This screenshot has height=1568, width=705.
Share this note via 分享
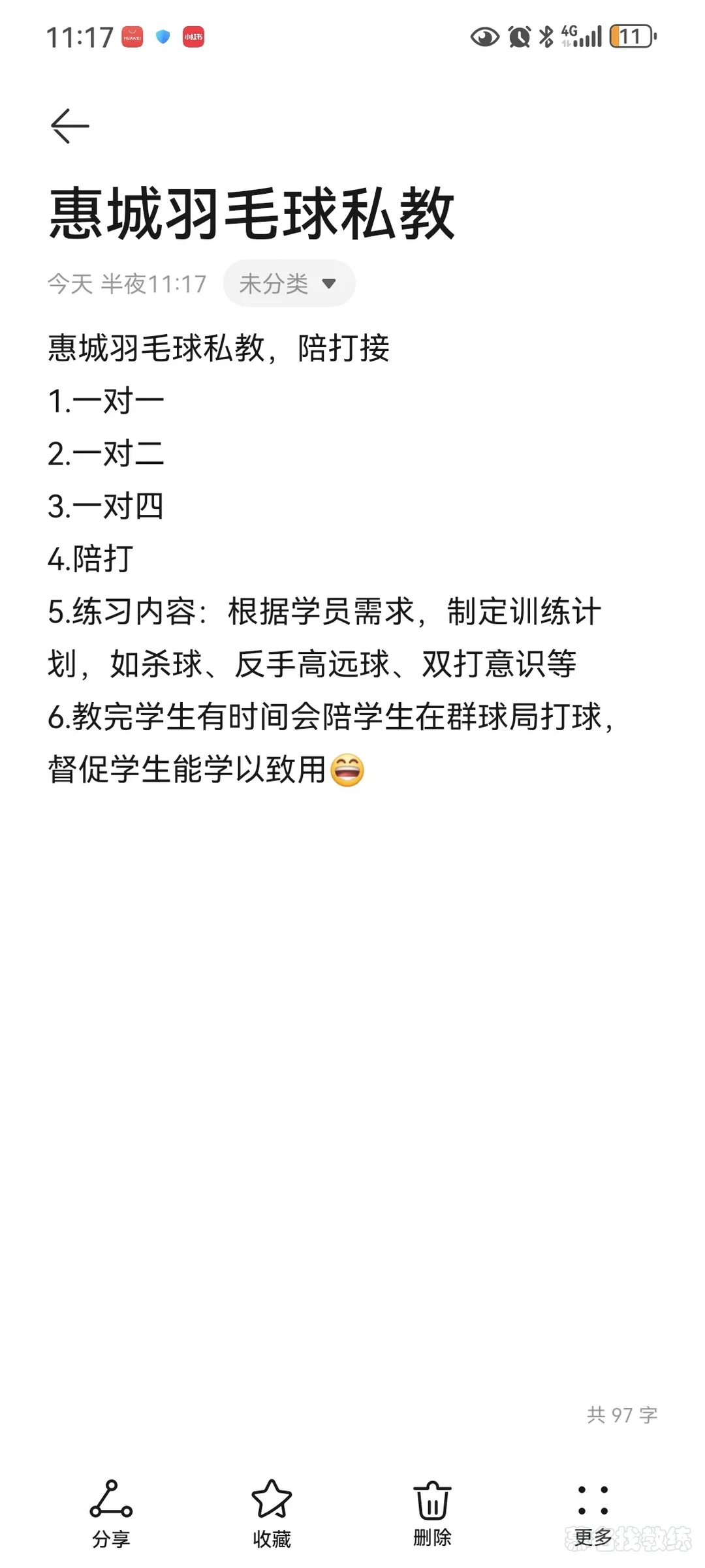click(111, 1511)
